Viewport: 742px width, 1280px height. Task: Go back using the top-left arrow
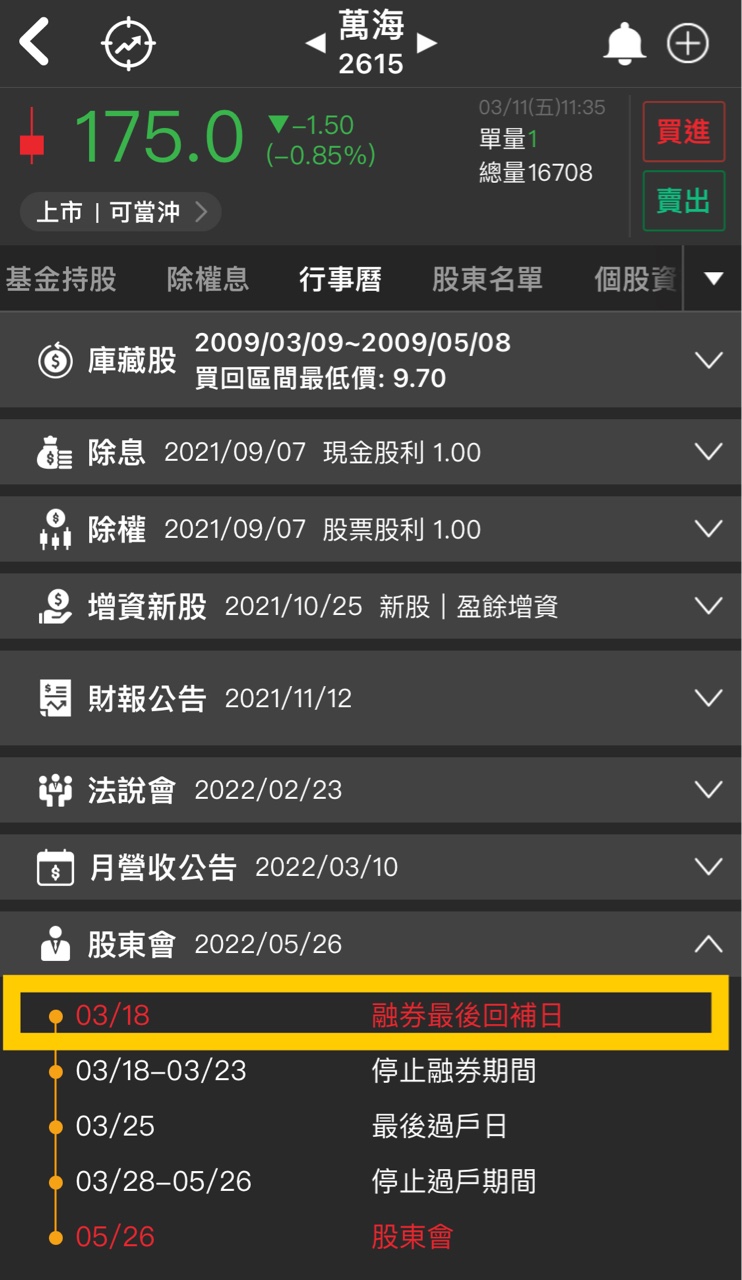(36, 43)
